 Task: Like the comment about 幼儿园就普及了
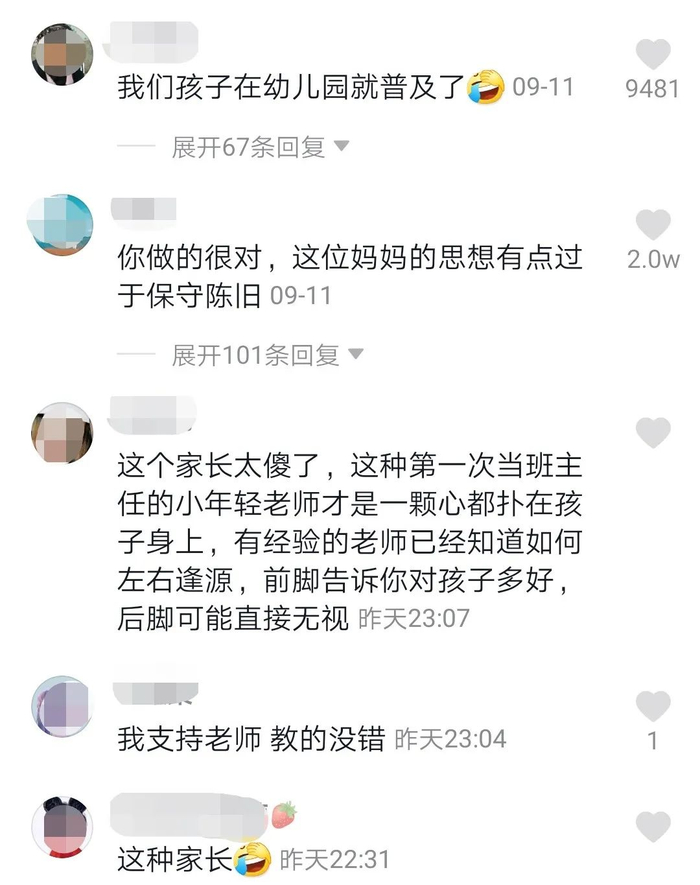tap(653, 55)
